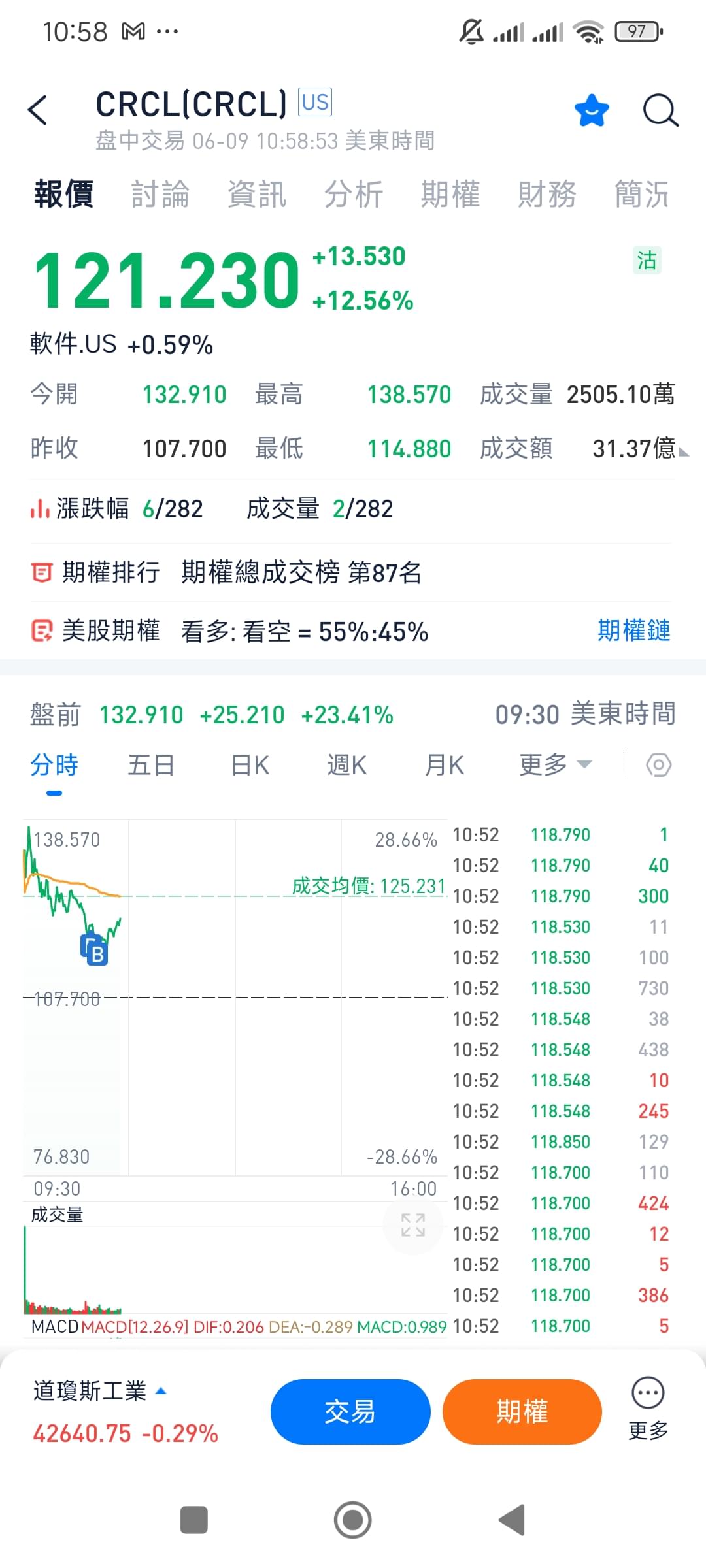Expand the 更多 chart period dropdown
This screenshot has width=706, height=1568.
click(x=555, y=764)
